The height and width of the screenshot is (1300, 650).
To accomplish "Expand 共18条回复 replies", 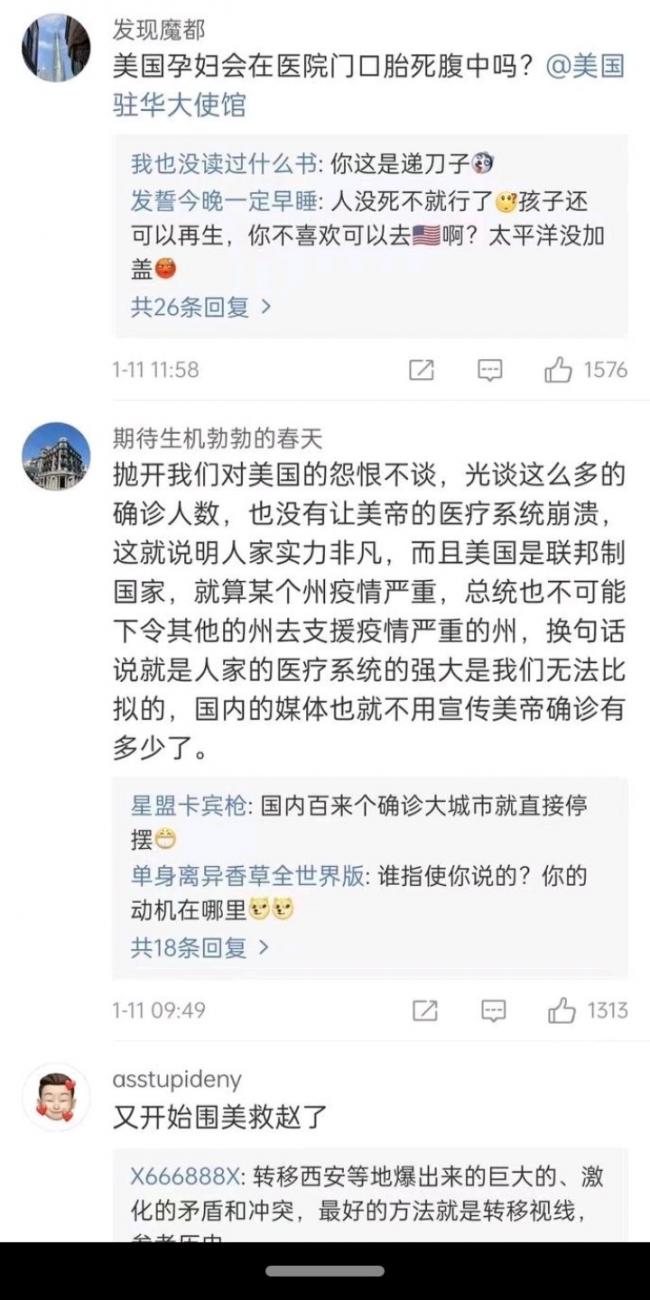I will click(x=201, y=947).
